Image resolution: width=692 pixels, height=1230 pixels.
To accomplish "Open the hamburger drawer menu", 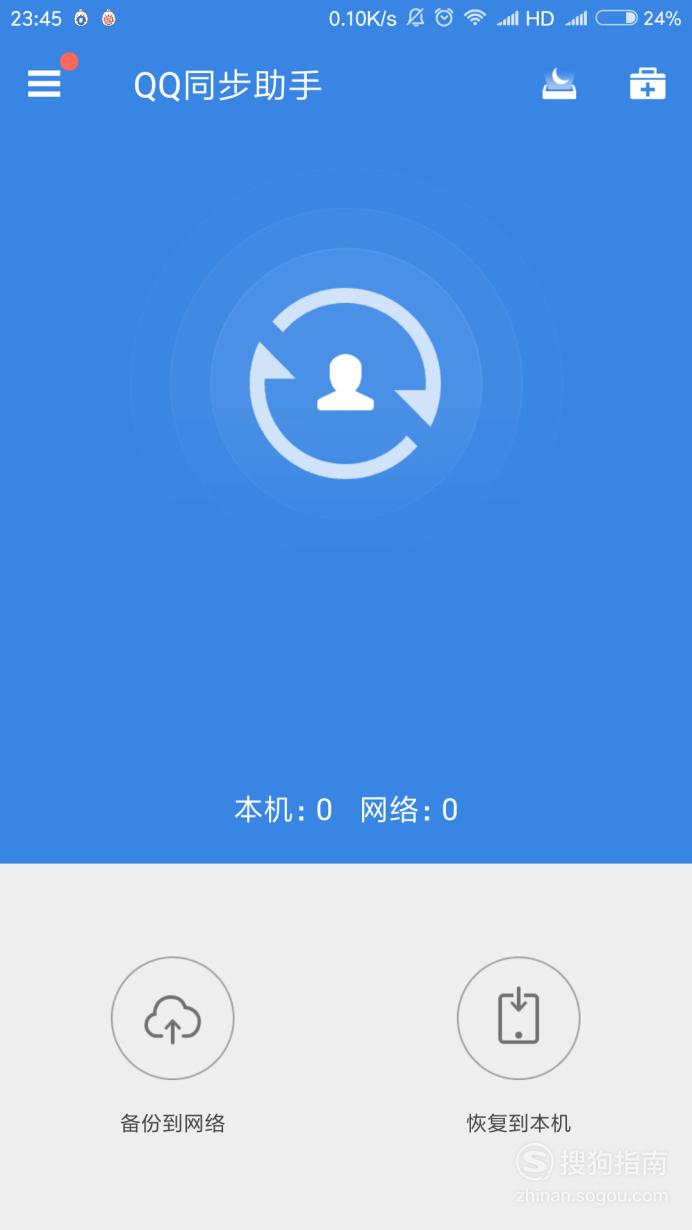I will click(x=44, y=85).
